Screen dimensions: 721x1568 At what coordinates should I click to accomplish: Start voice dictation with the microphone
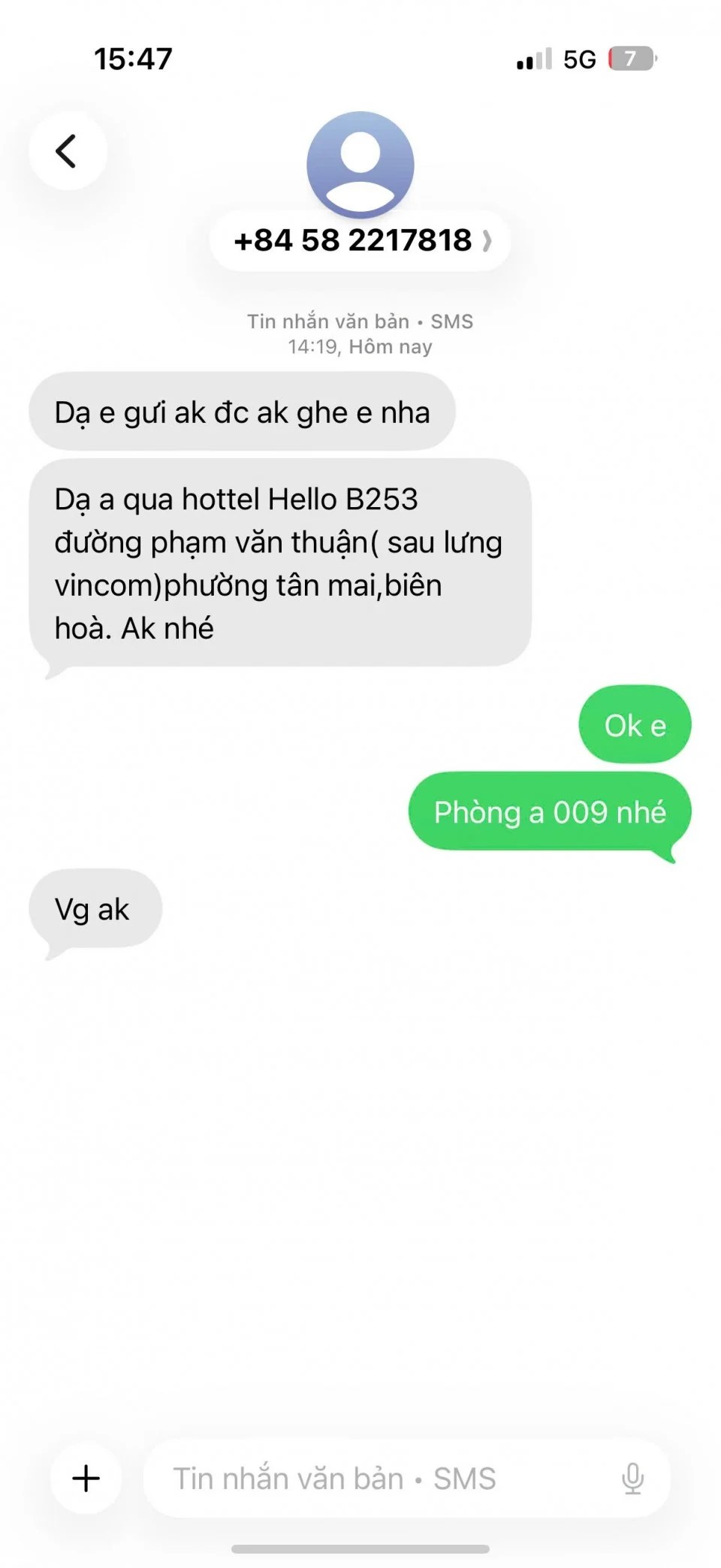(x=632, y=1478)
